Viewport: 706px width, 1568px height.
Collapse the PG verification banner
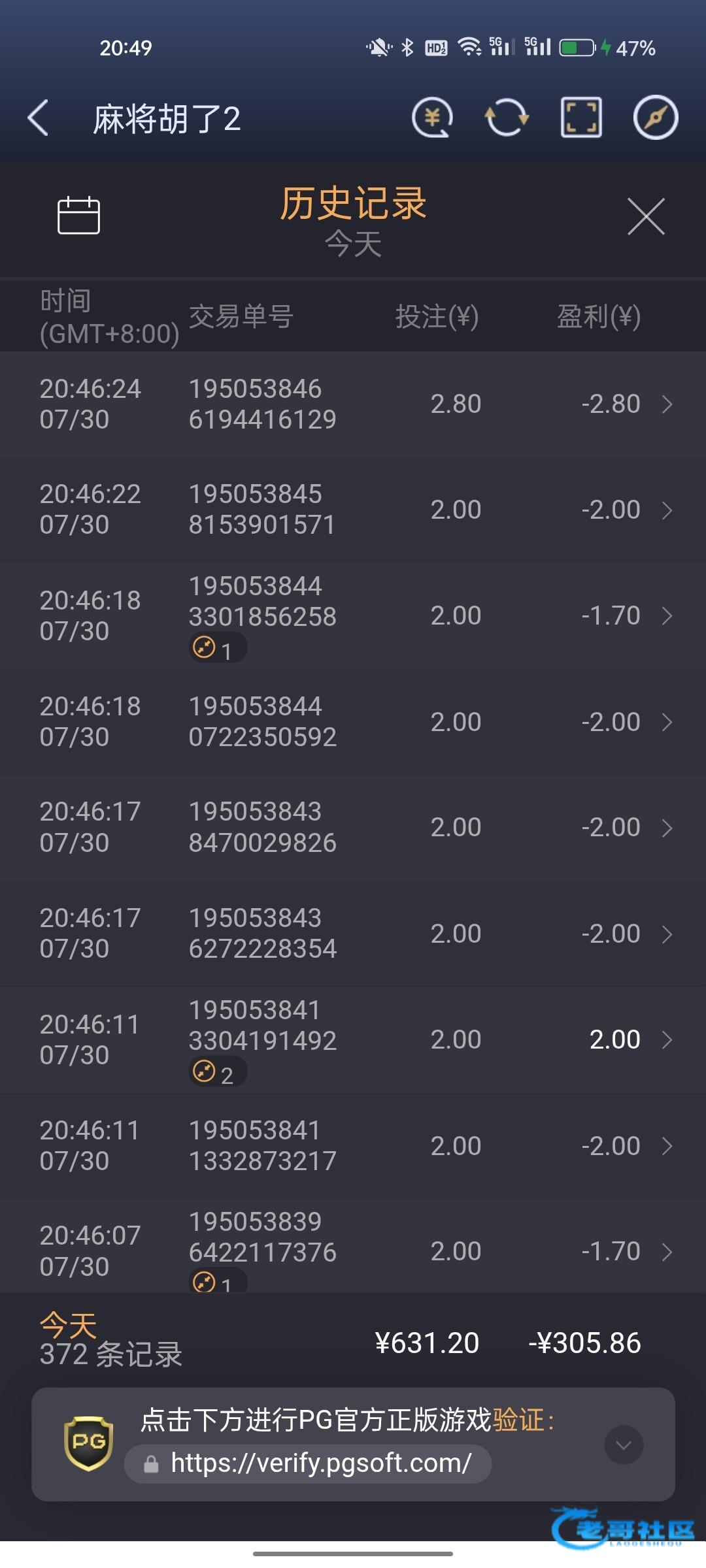[x=624, y=1445]
